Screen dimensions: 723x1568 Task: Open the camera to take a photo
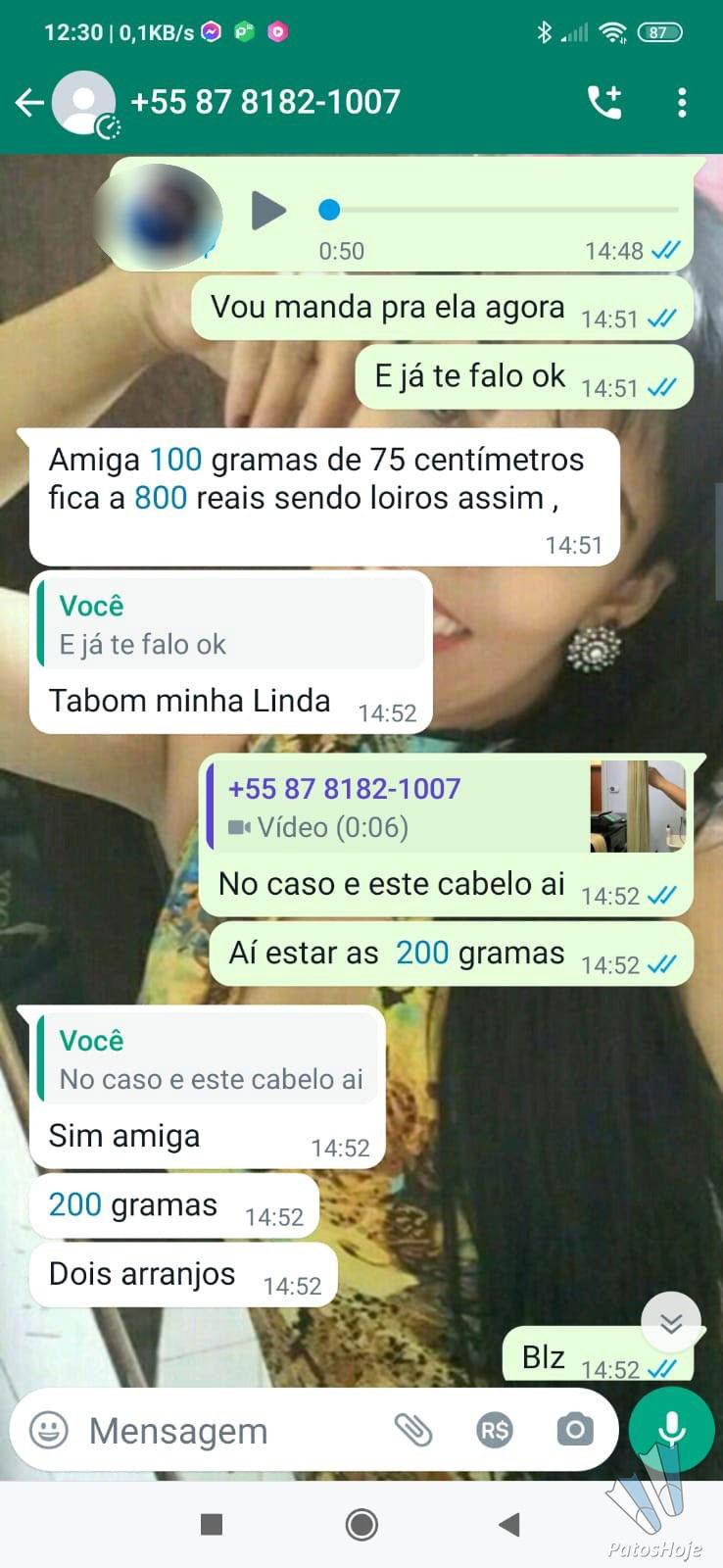575,1431
